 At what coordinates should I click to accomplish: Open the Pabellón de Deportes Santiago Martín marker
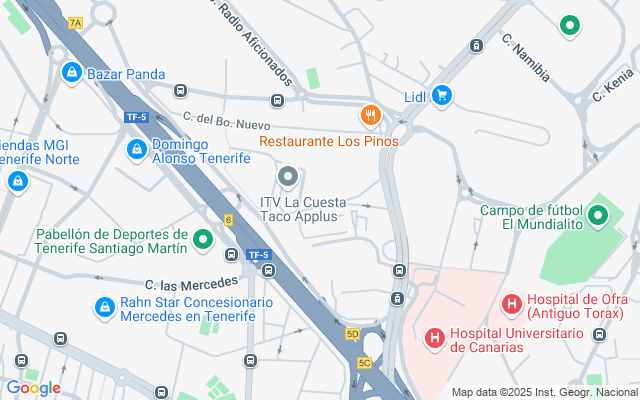click(203, 240)
